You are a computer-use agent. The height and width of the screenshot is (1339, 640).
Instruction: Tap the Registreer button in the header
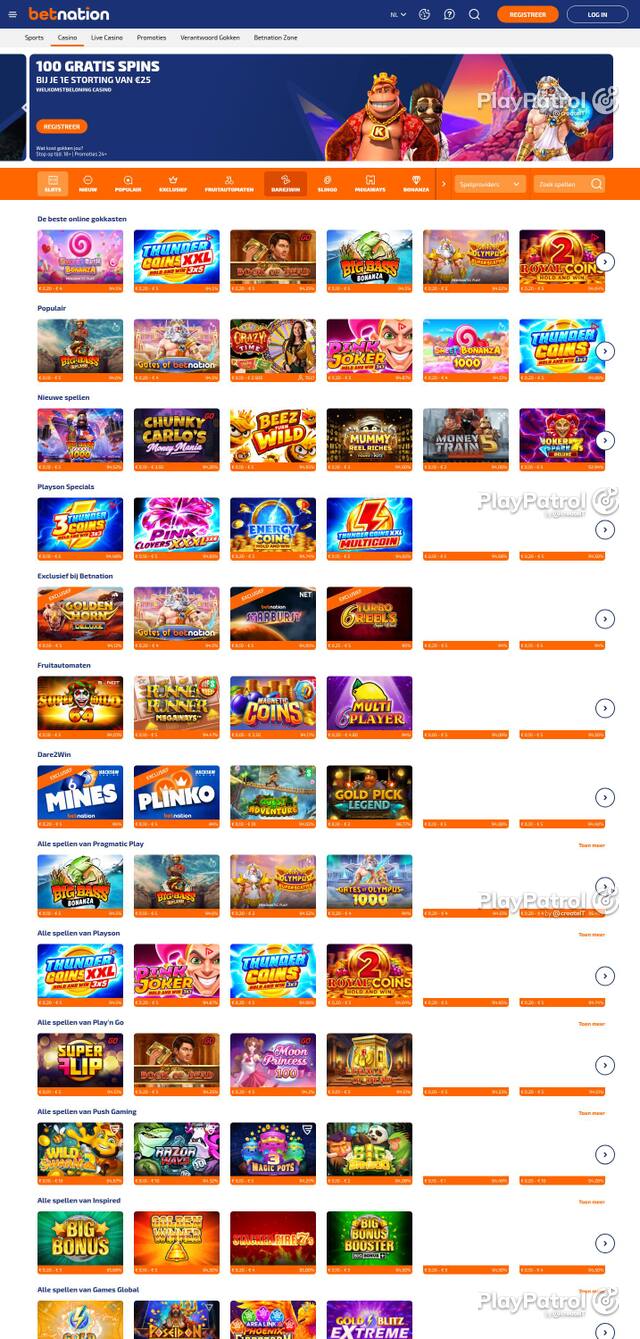click(x=527, y=14)
